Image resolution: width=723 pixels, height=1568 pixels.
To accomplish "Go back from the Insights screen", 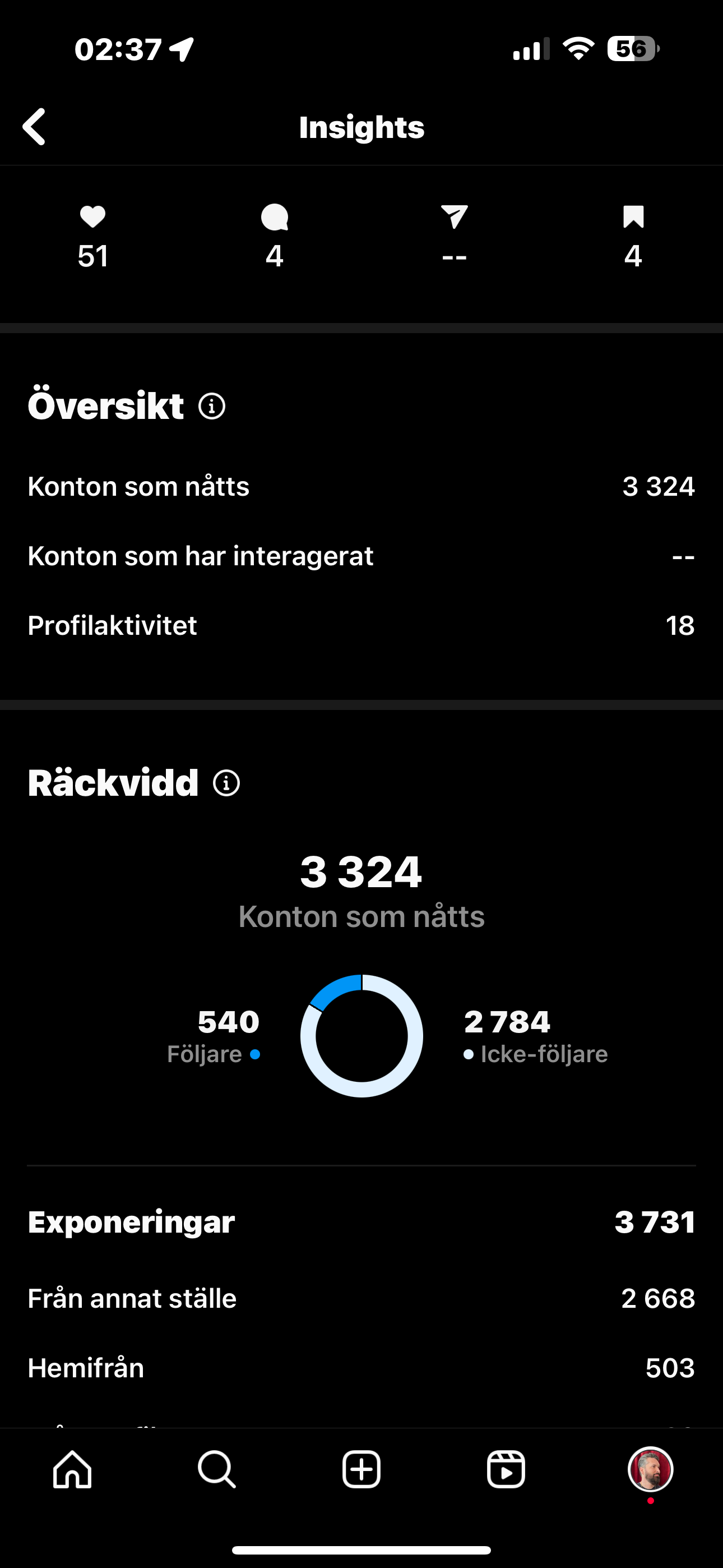I will click(34, 127).
